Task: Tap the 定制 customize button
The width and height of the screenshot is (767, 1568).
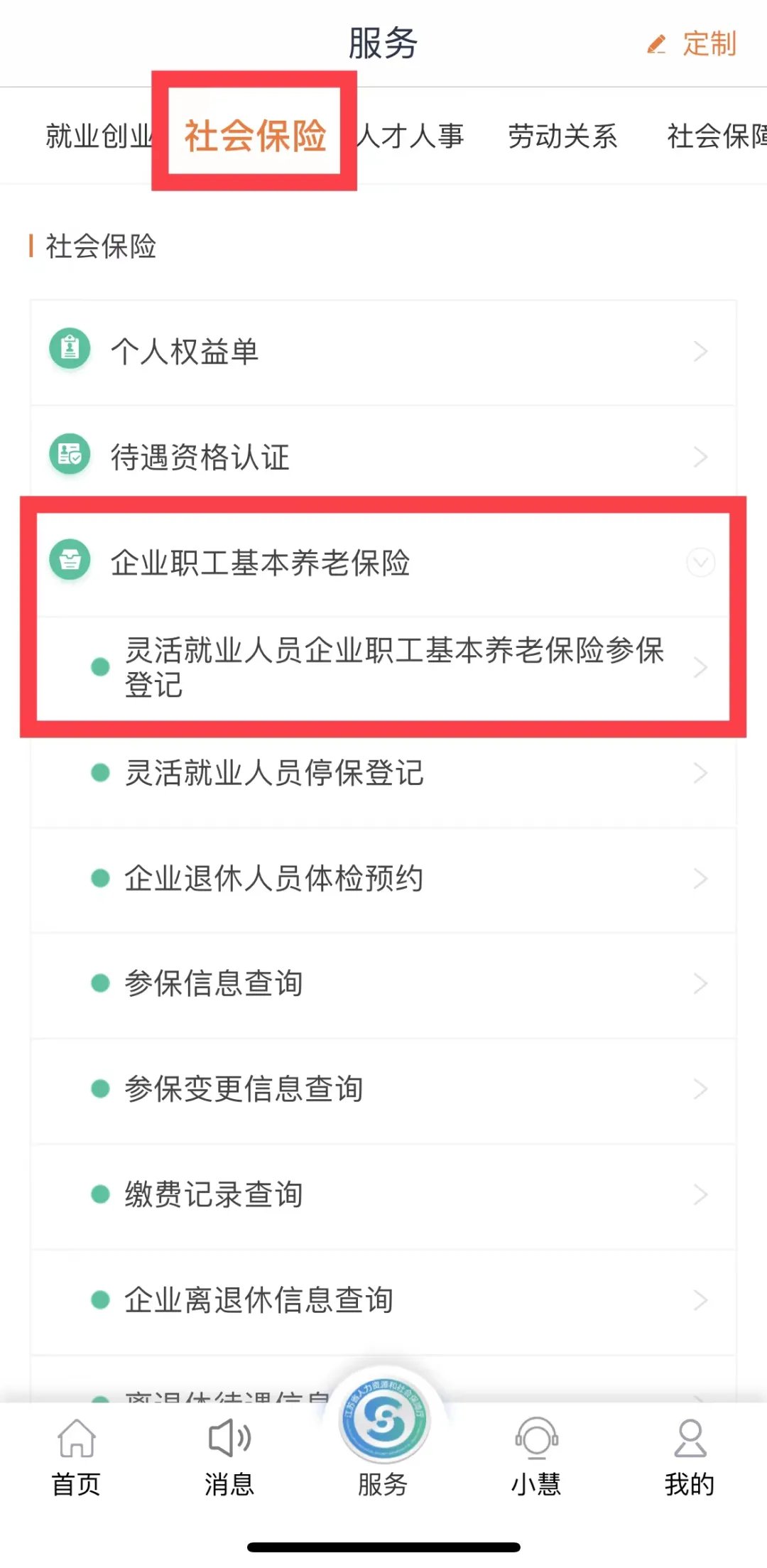Action: click(693, 44)
